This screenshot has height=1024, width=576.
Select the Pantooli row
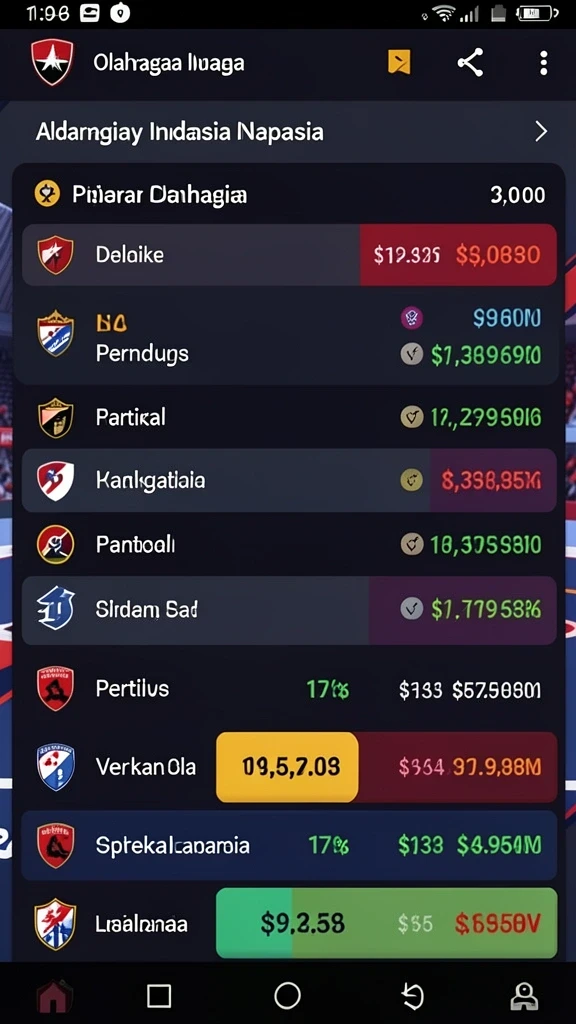coord(289,544)
